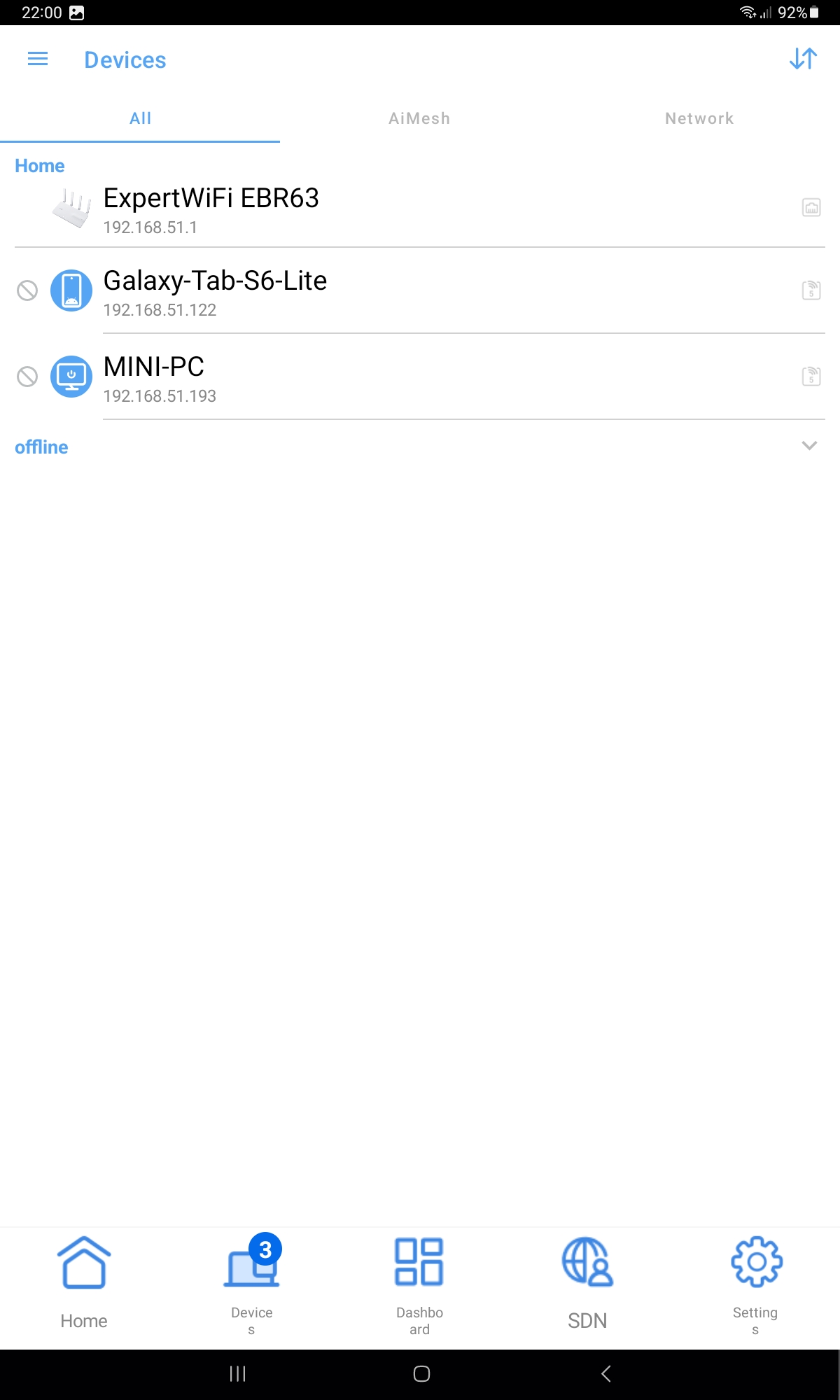Open the hamburger drawer menu
Image resolution: width=840 pixels, height=1400 pixels.
(38, 59)
